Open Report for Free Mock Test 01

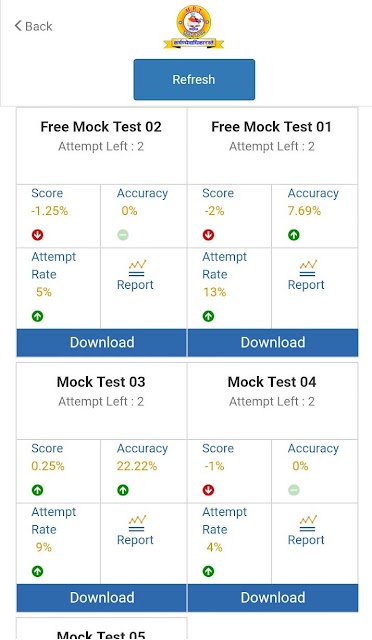tap(306, 276)
